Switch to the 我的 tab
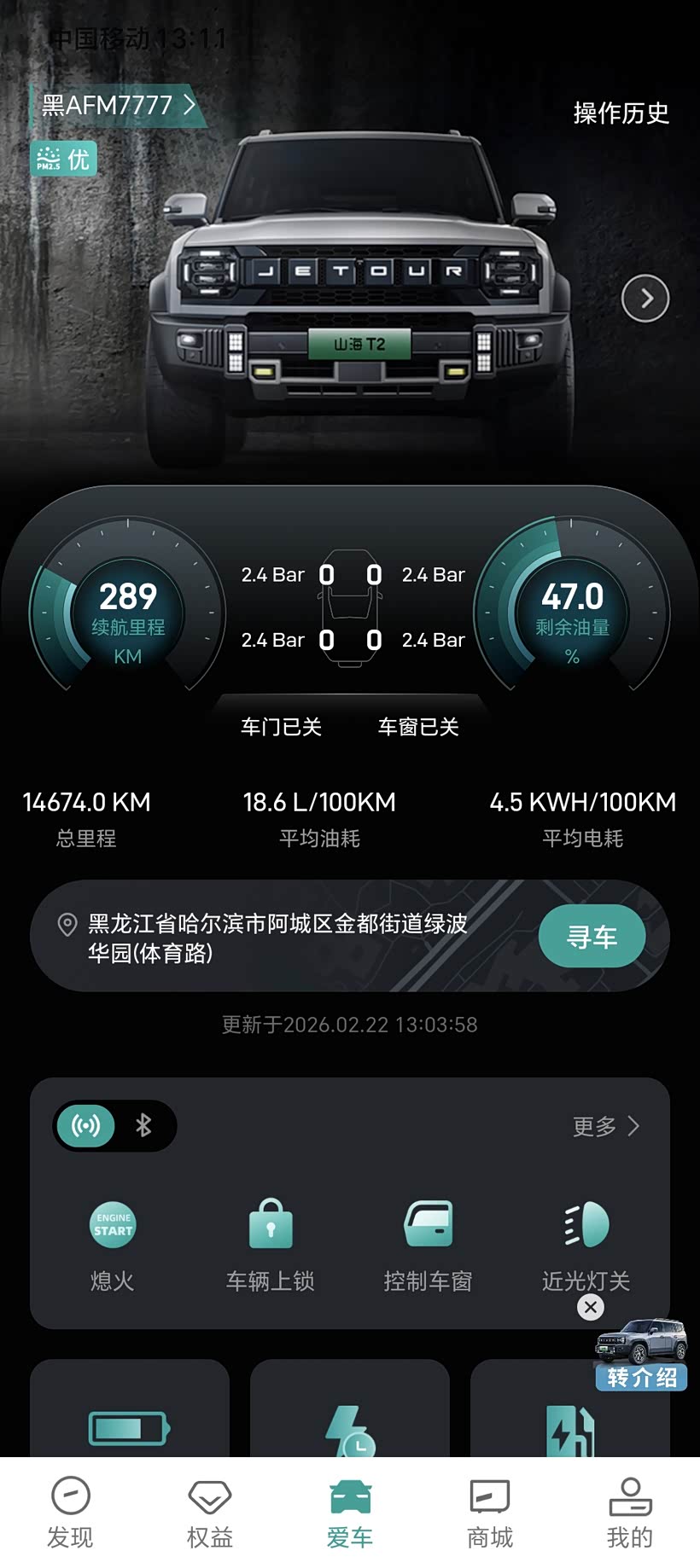 pos(630,1513)
